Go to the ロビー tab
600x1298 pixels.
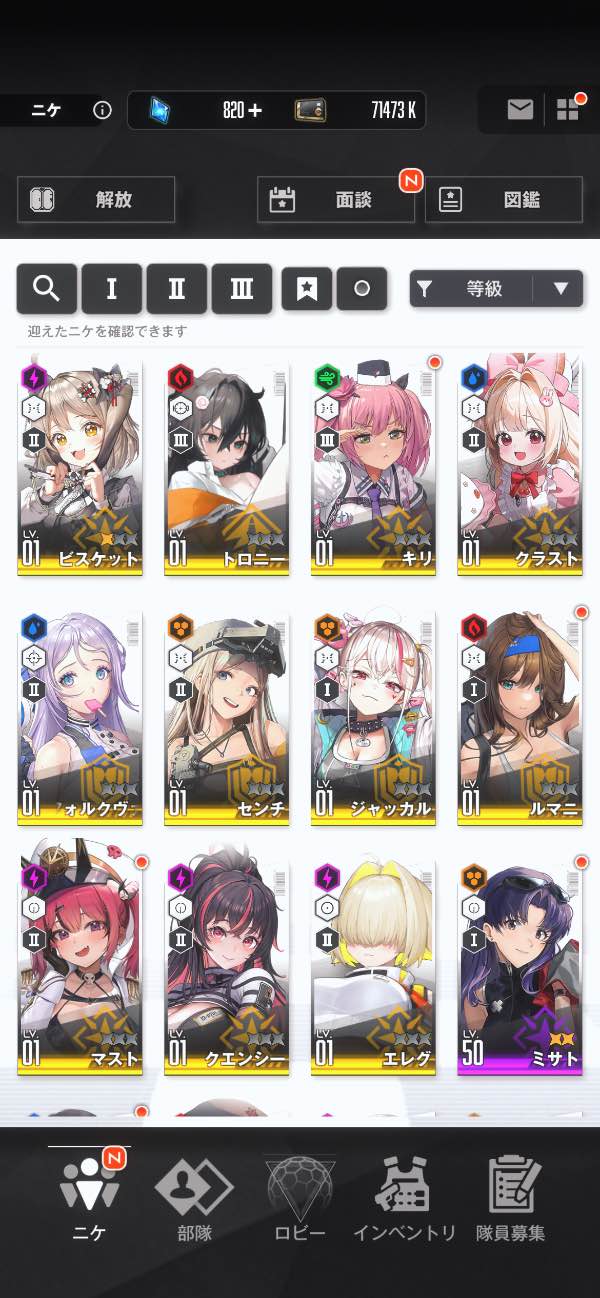[x=301, y=1198]
